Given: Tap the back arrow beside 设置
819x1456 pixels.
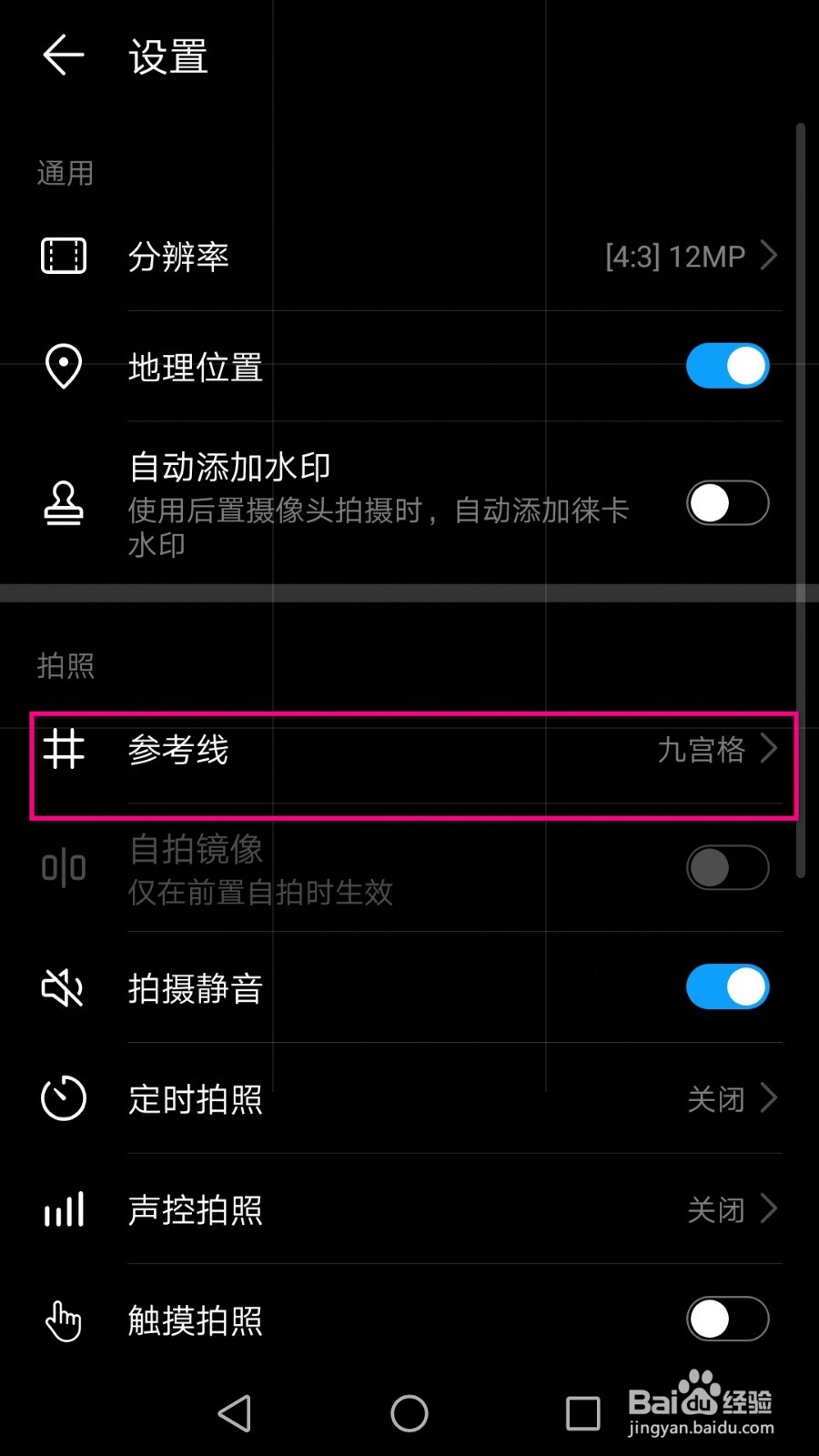Looking at the screenshot, I should 62,55.
